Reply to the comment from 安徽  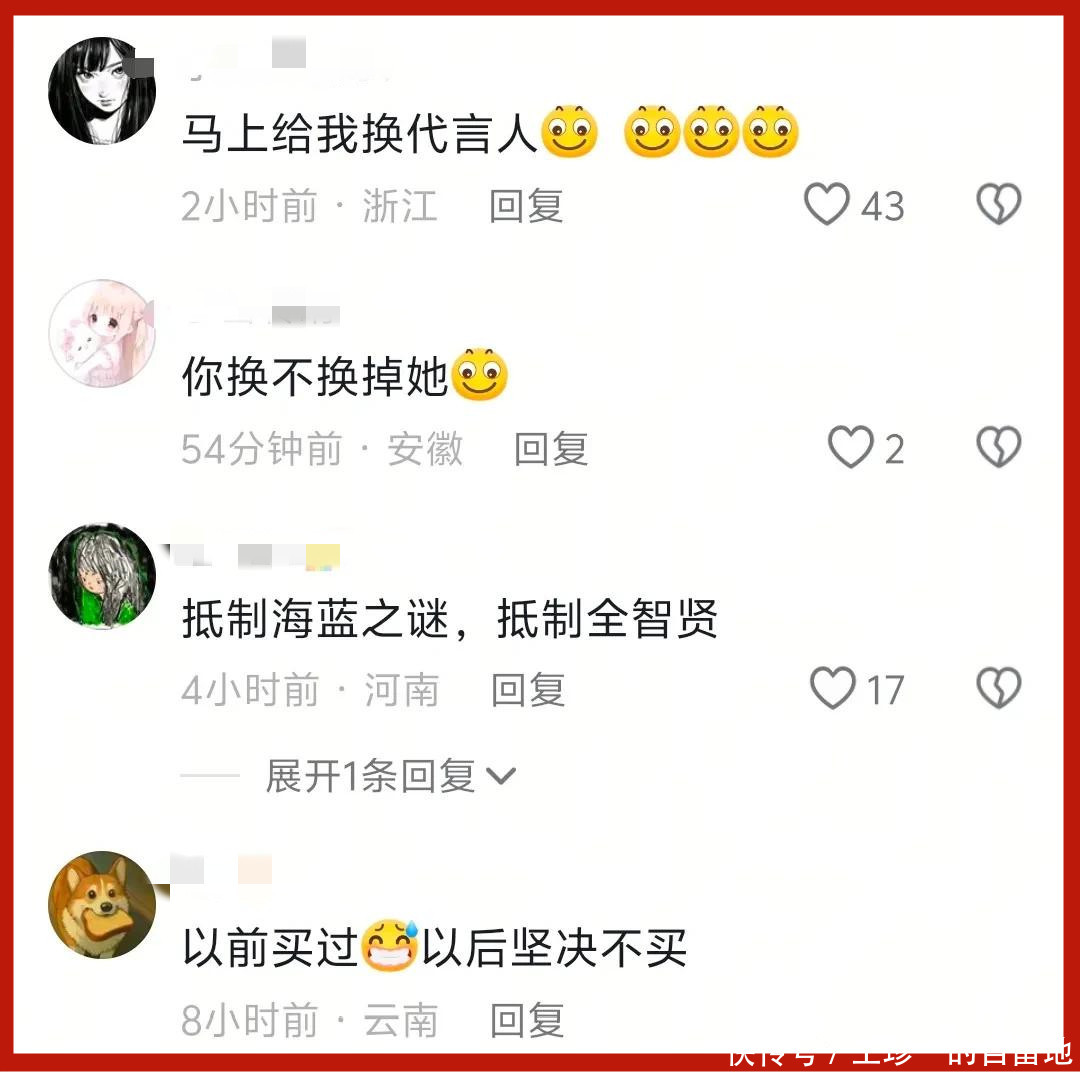pyautogui.click(x=551, y=449)
